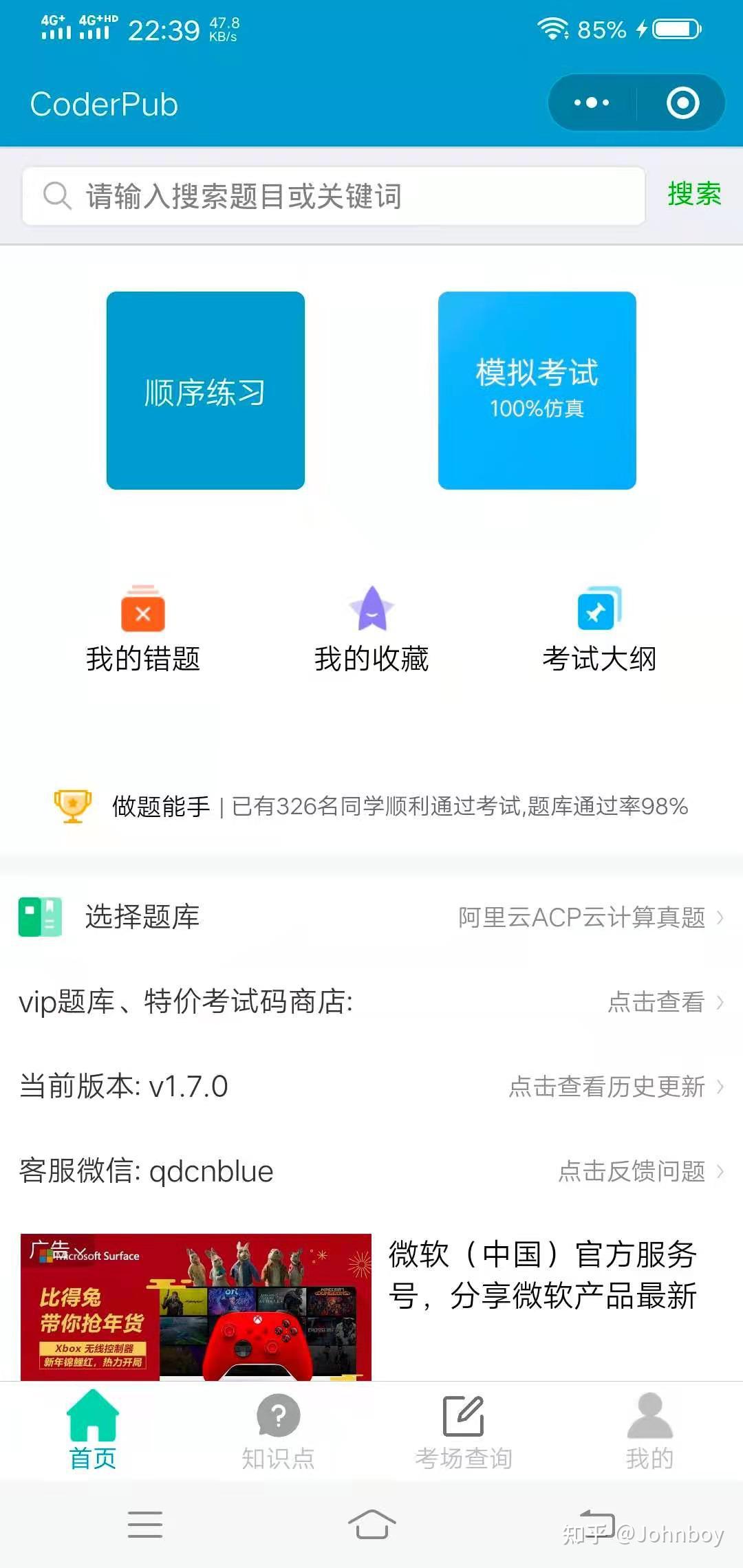
Task: Close the CoderPub mini program
Action: tap(682, 103)
